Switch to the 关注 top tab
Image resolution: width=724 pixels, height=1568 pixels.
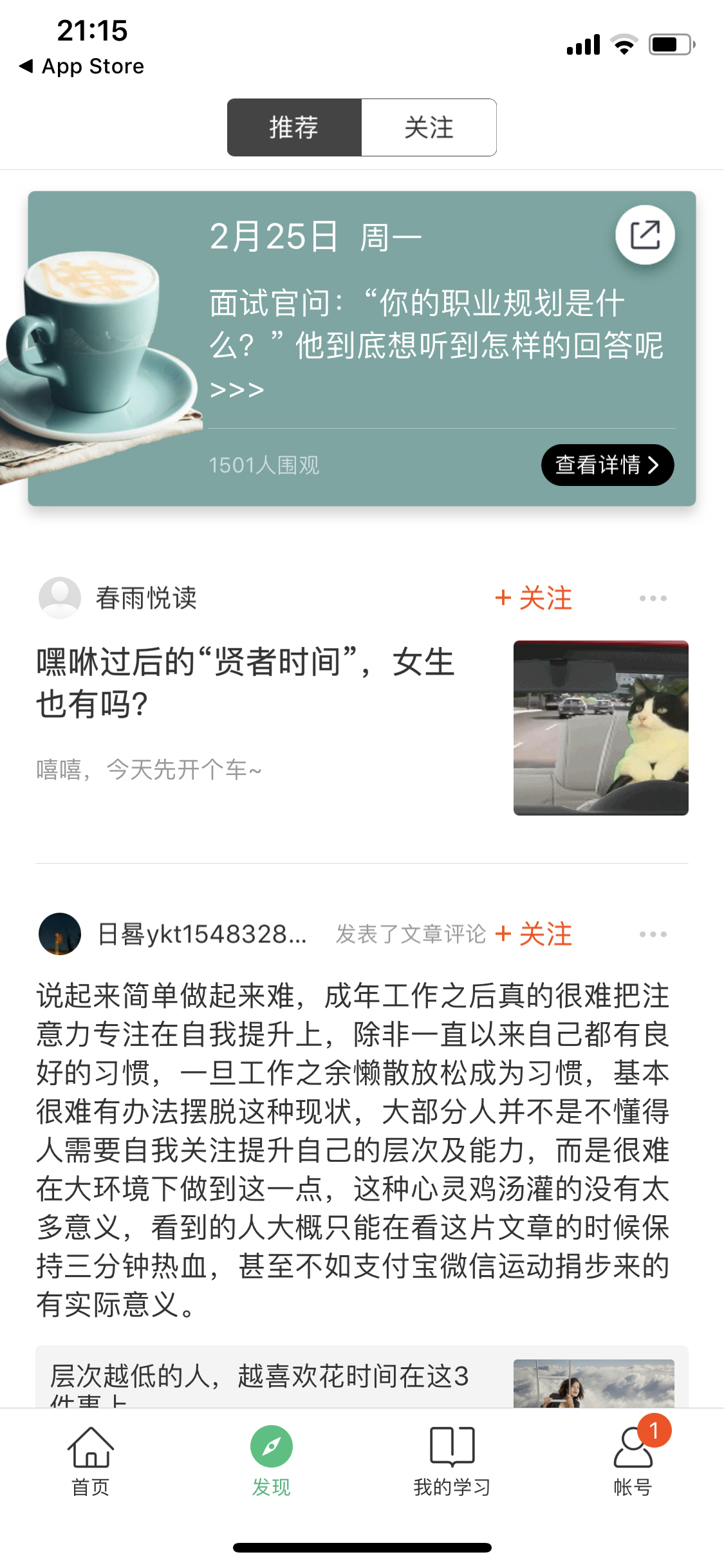tap(429, 127)
